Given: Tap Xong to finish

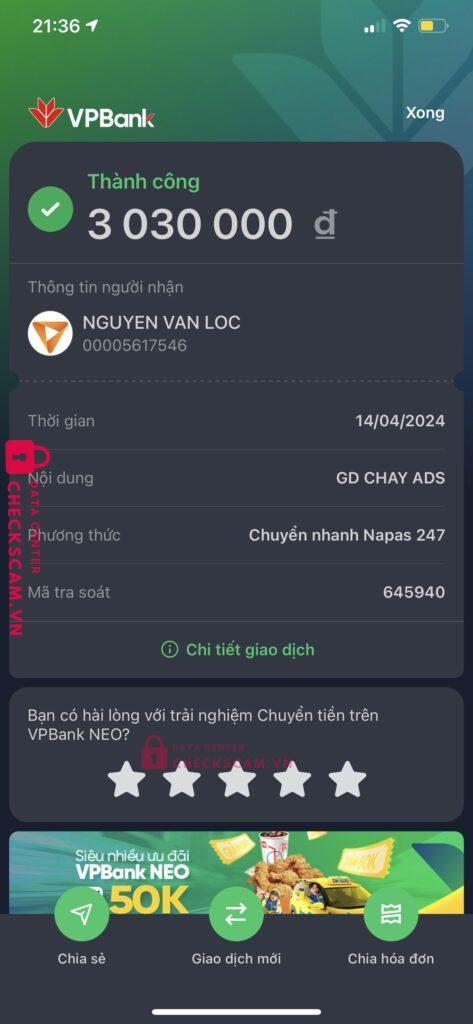Looking at the screenshot, I should (x=425, y=113).
